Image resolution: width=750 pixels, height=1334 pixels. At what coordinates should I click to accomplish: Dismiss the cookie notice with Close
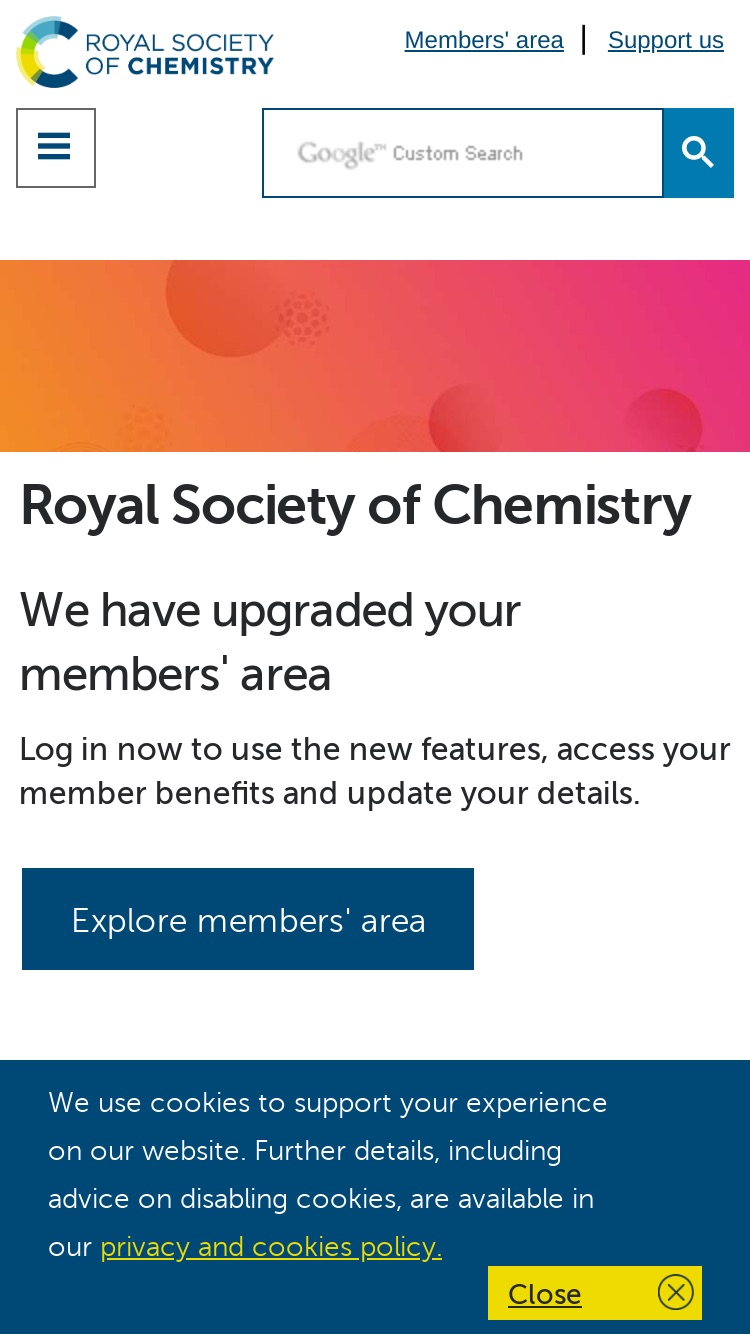[x=595, y=1293]
